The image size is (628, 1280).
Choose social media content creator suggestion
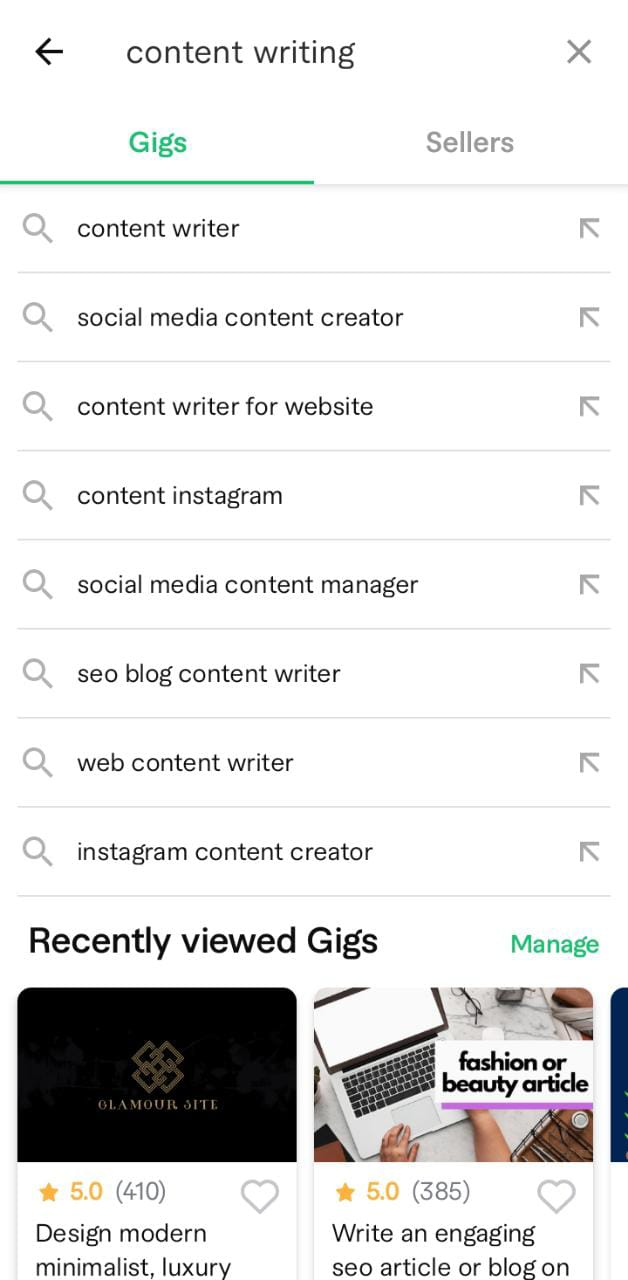click(x=240, y=317)
